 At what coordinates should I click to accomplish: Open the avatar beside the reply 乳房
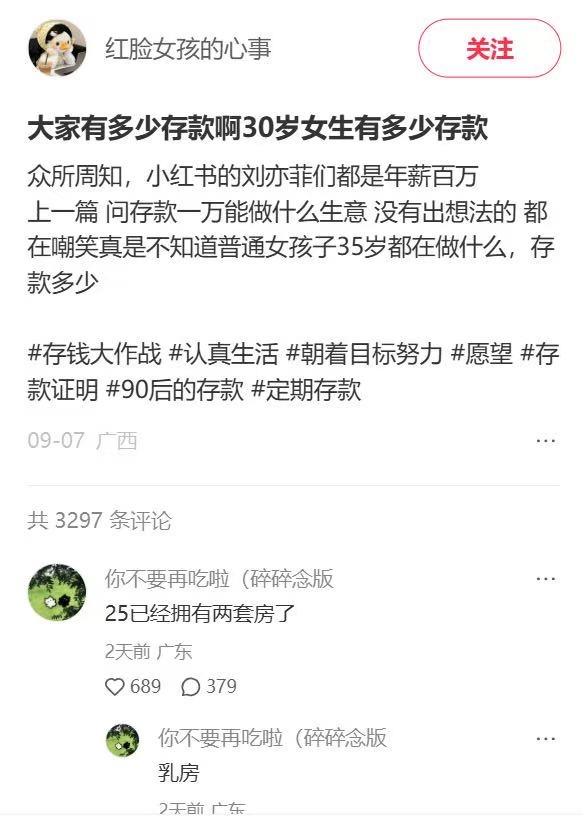coord(123,740)
